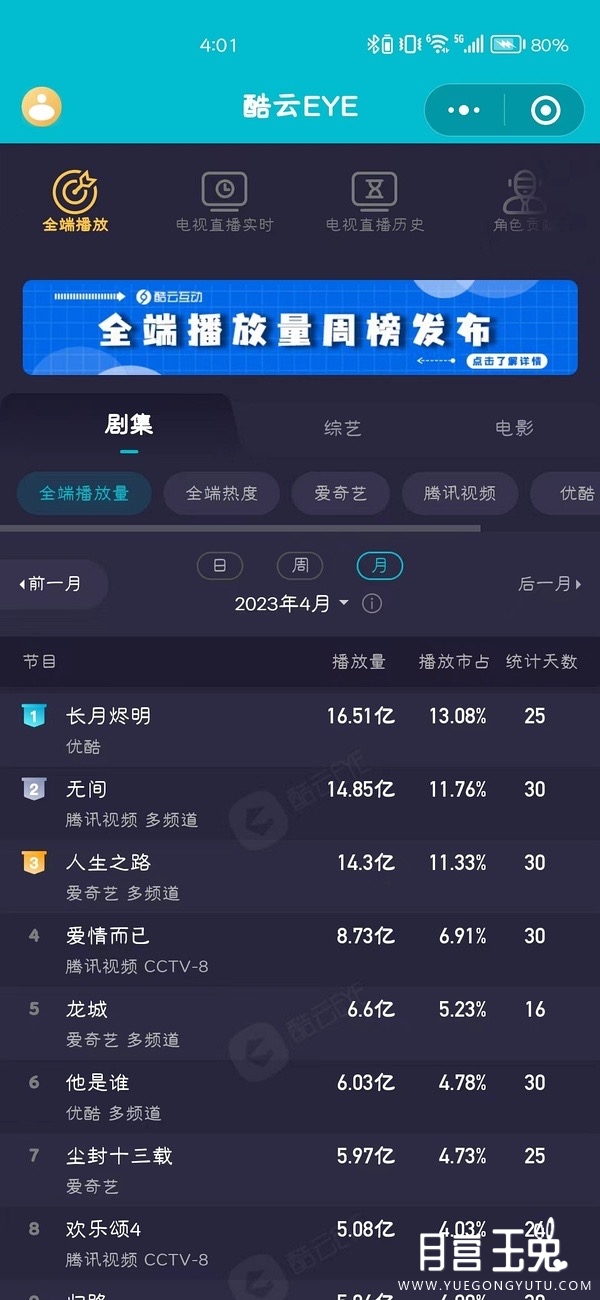Open the profile avatar icon

coord(42,107)
